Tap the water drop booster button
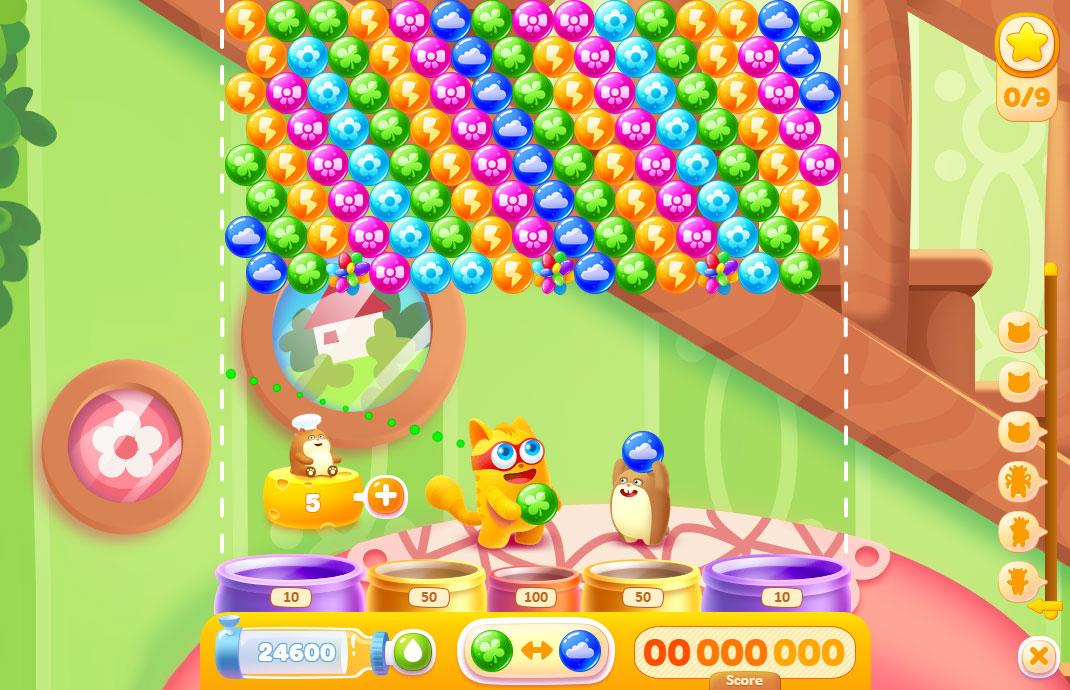The image size is (1070, 690). click(x=412, y=652)
